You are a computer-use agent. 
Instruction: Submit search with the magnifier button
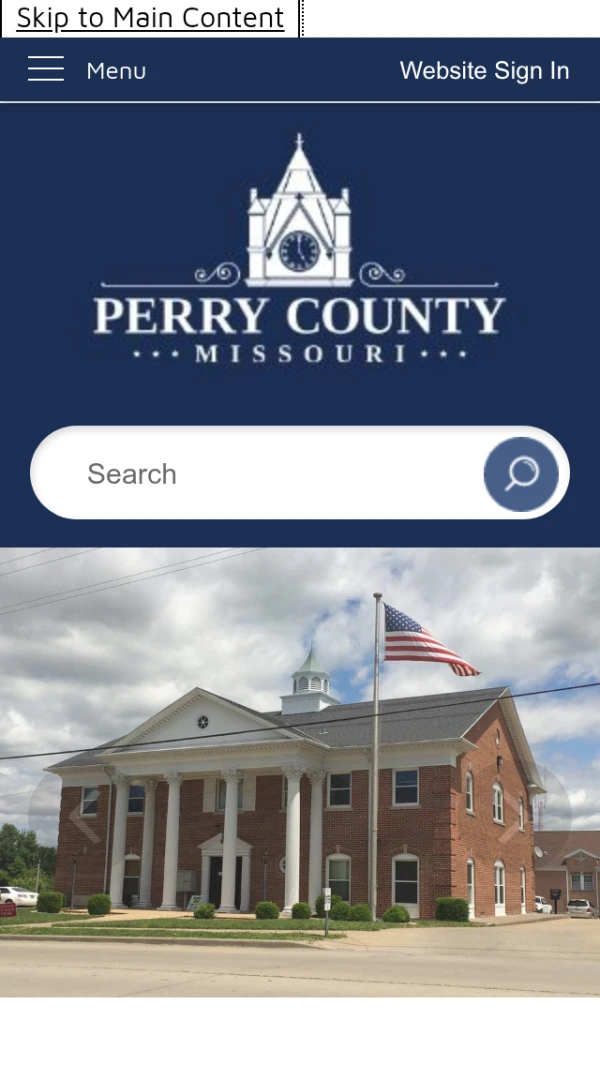point(521,473)
